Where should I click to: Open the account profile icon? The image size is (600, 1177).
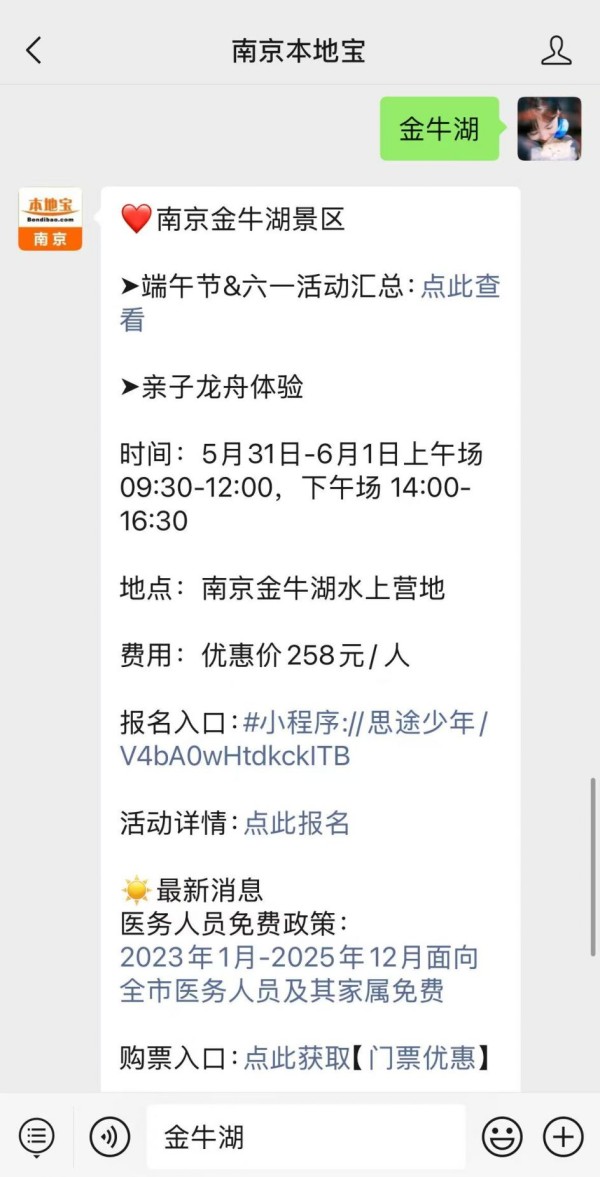556,50
